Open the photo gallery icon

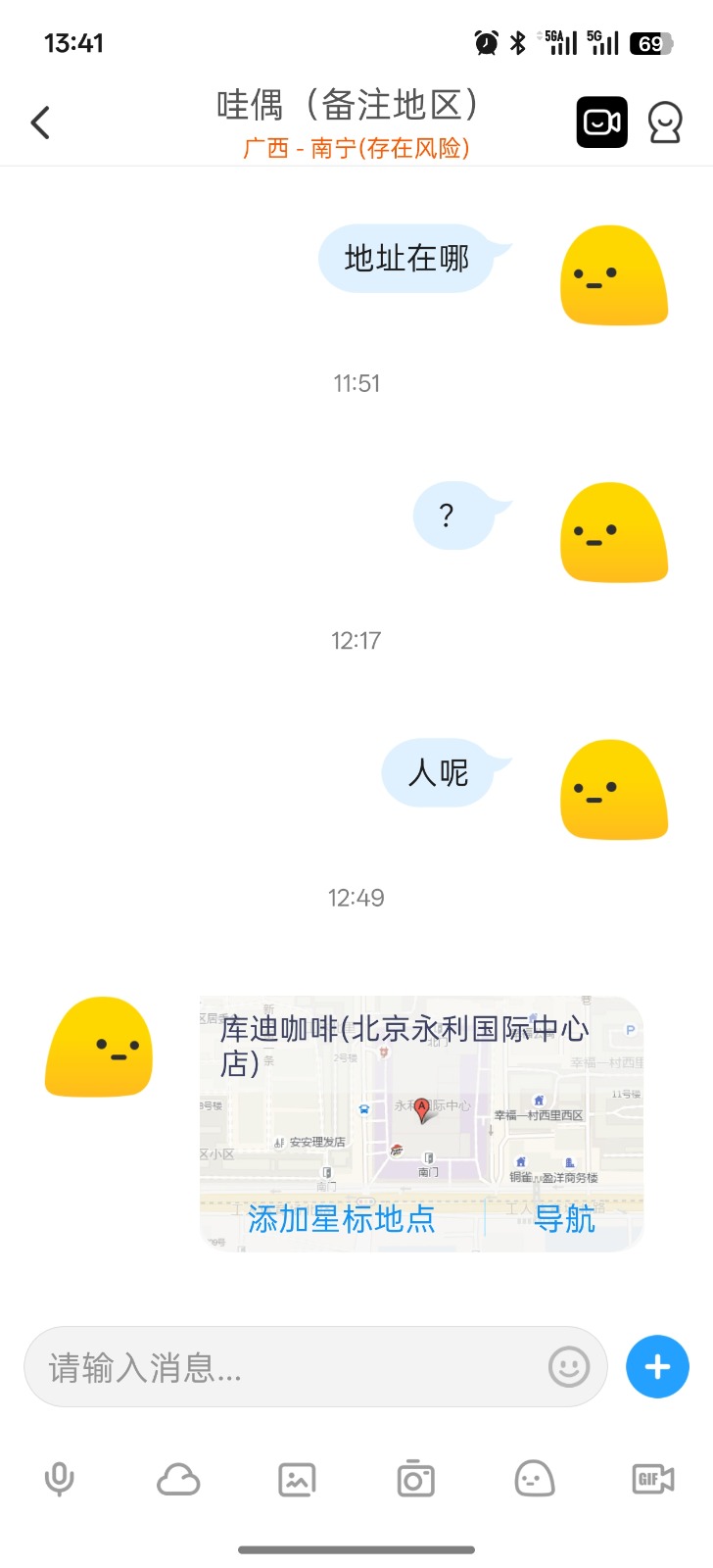297,1480
